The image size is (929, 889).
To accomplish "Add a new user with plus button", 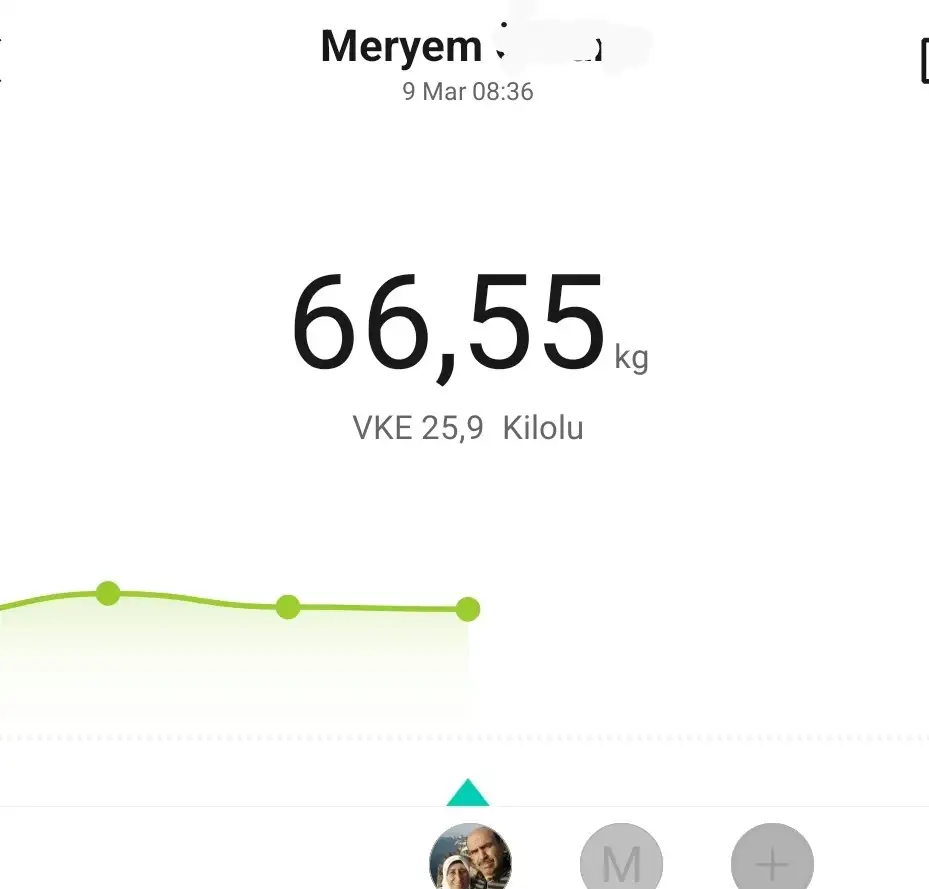I will [x=772, y=860].
